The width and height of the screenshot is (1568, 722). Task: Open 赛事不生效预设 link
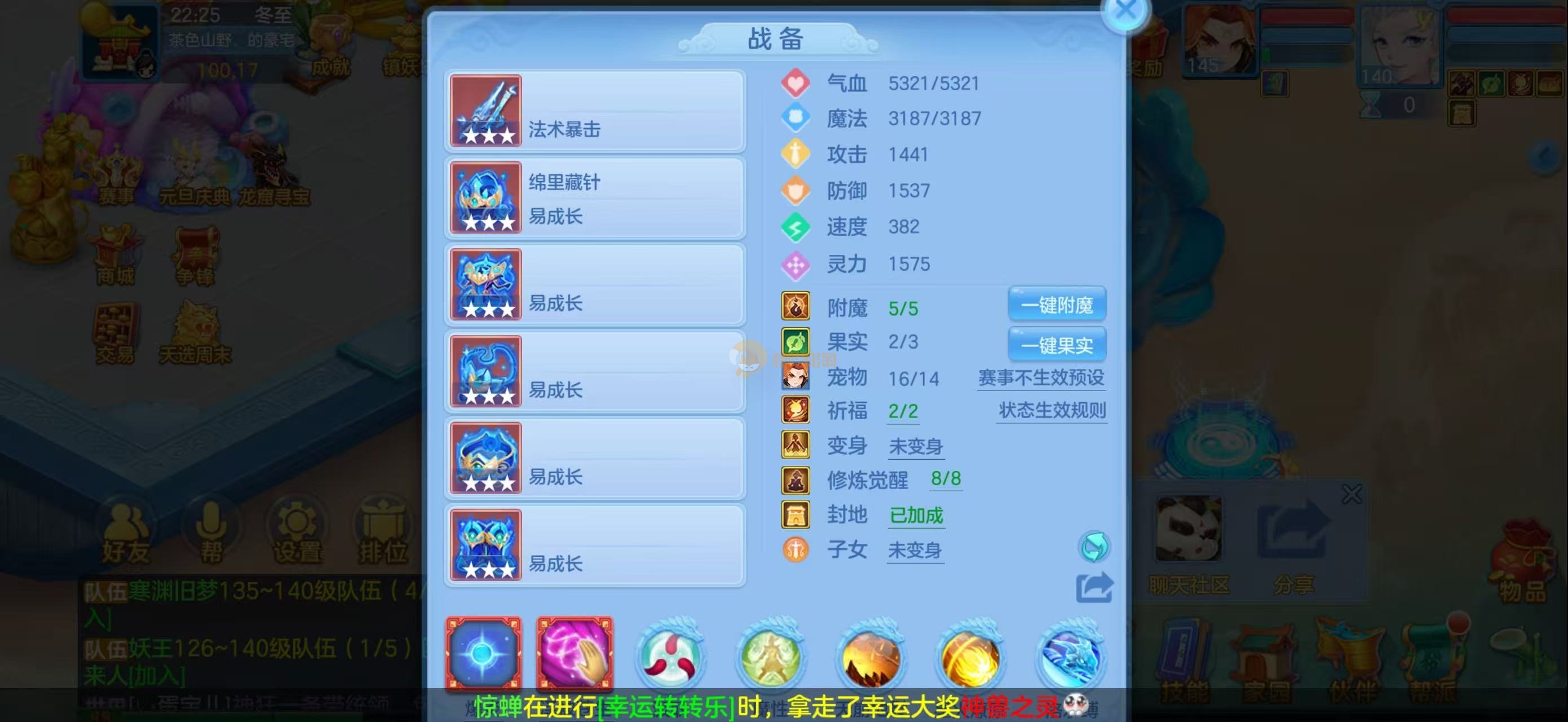[x=1041, y=378]
